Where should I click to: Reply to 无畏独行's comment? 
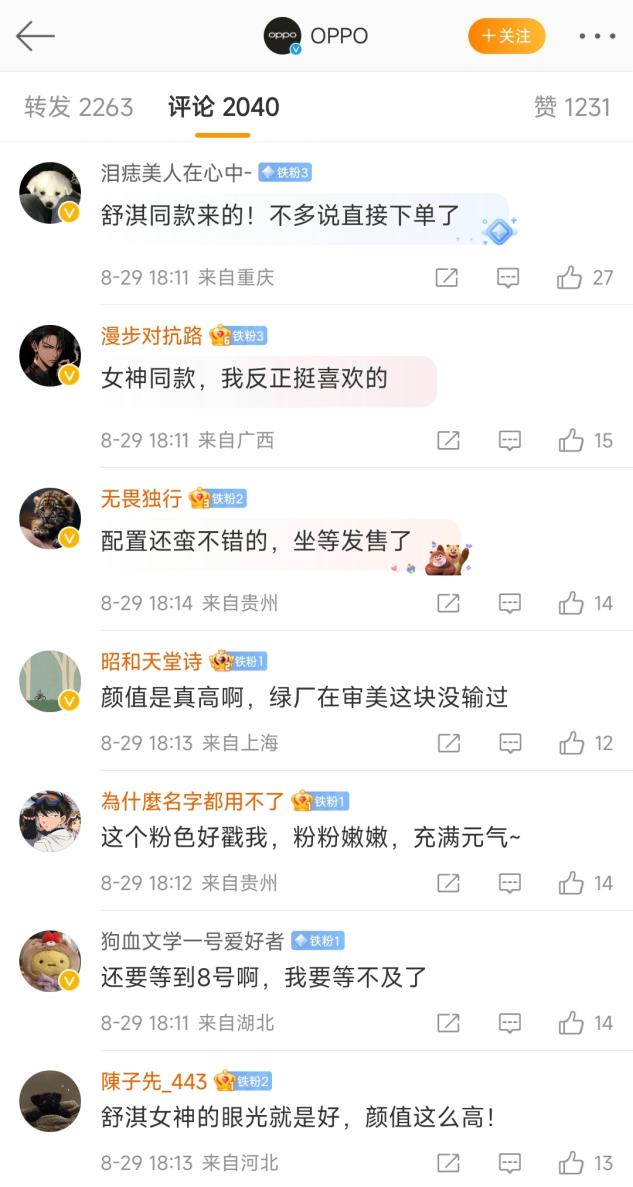510,603
